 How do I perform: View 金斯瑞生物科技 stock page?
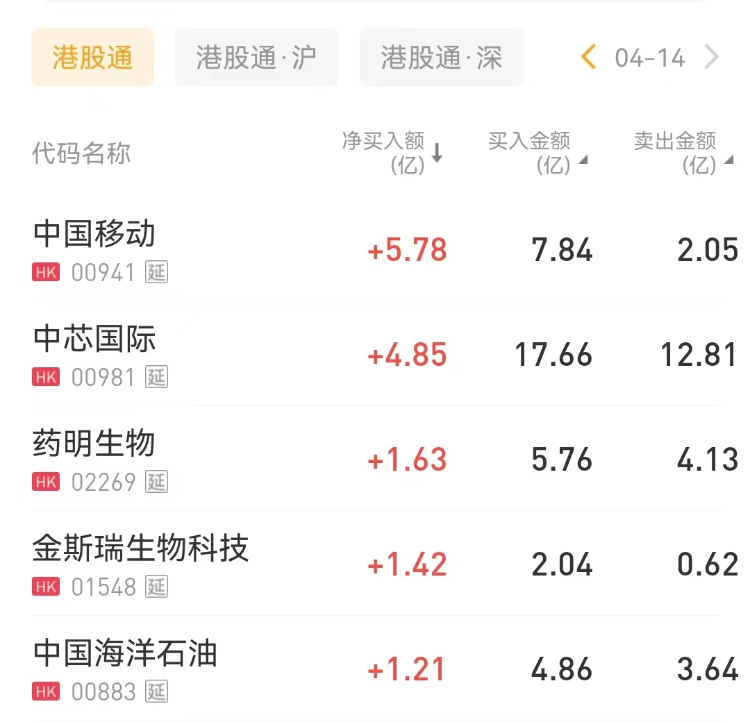pos(141,550)
